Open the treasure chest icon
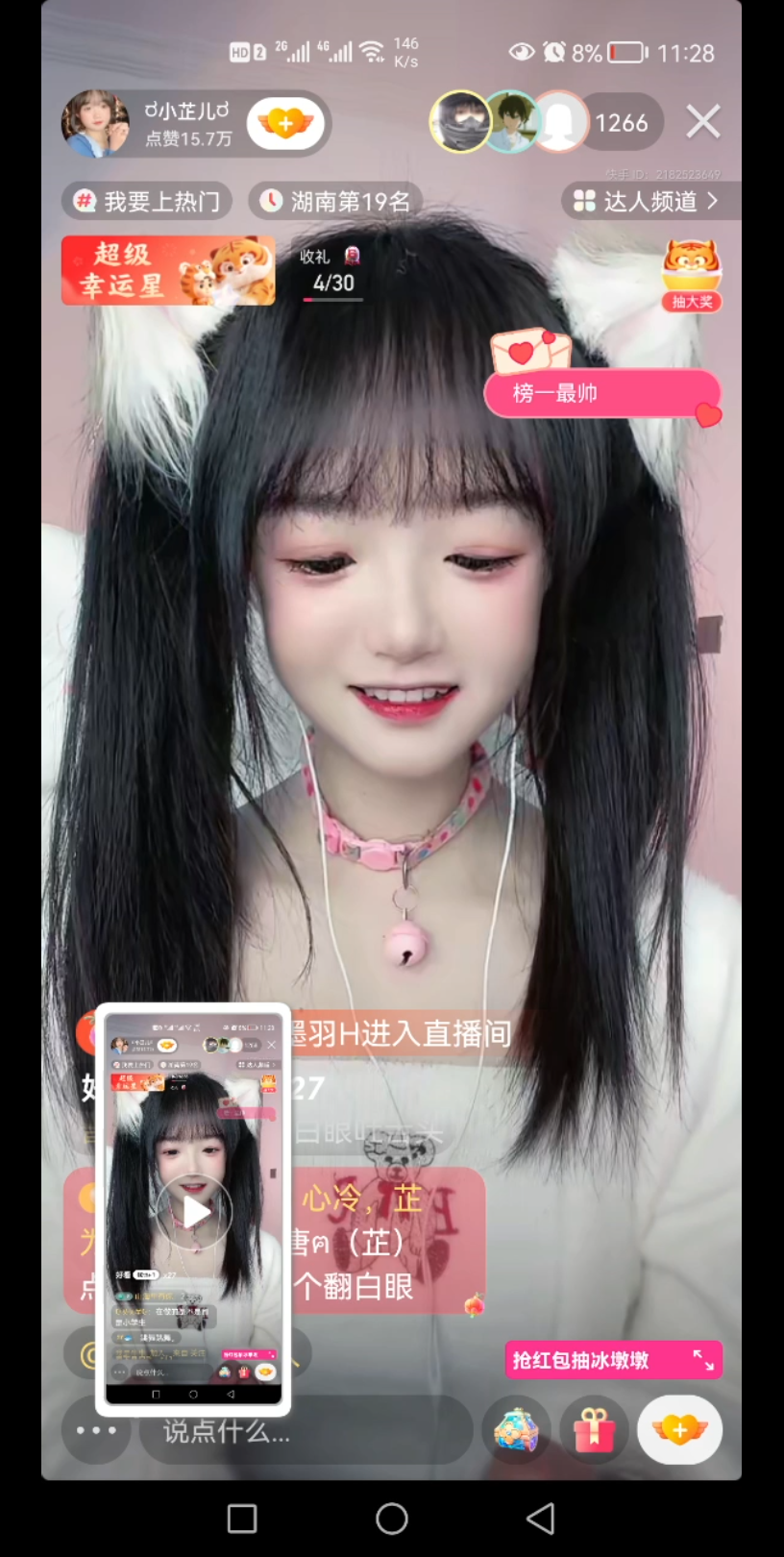 517,1430
